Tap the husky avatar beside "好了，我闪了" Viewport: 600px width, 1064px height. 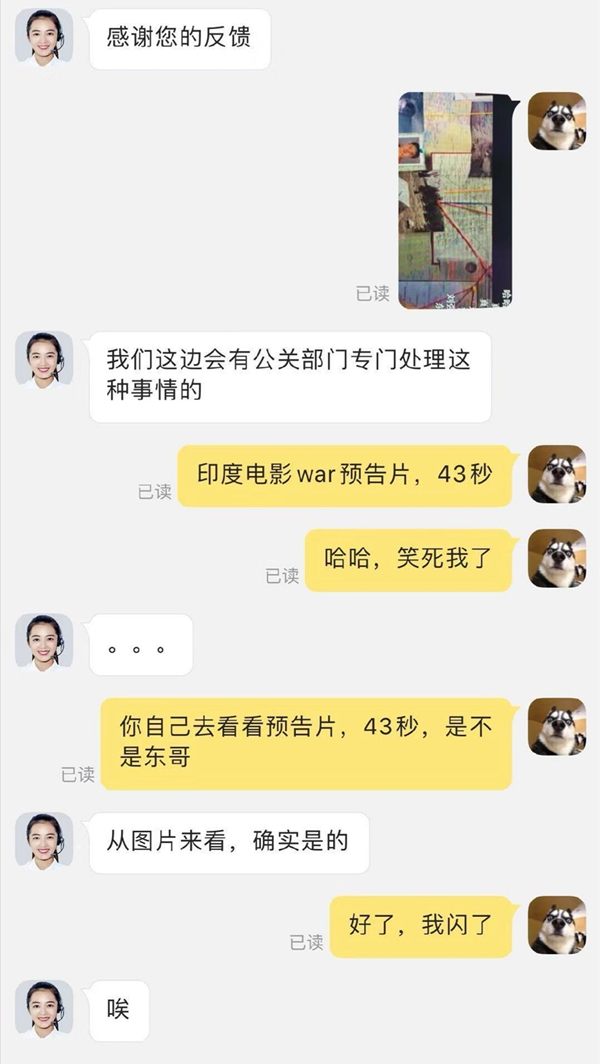556,925
